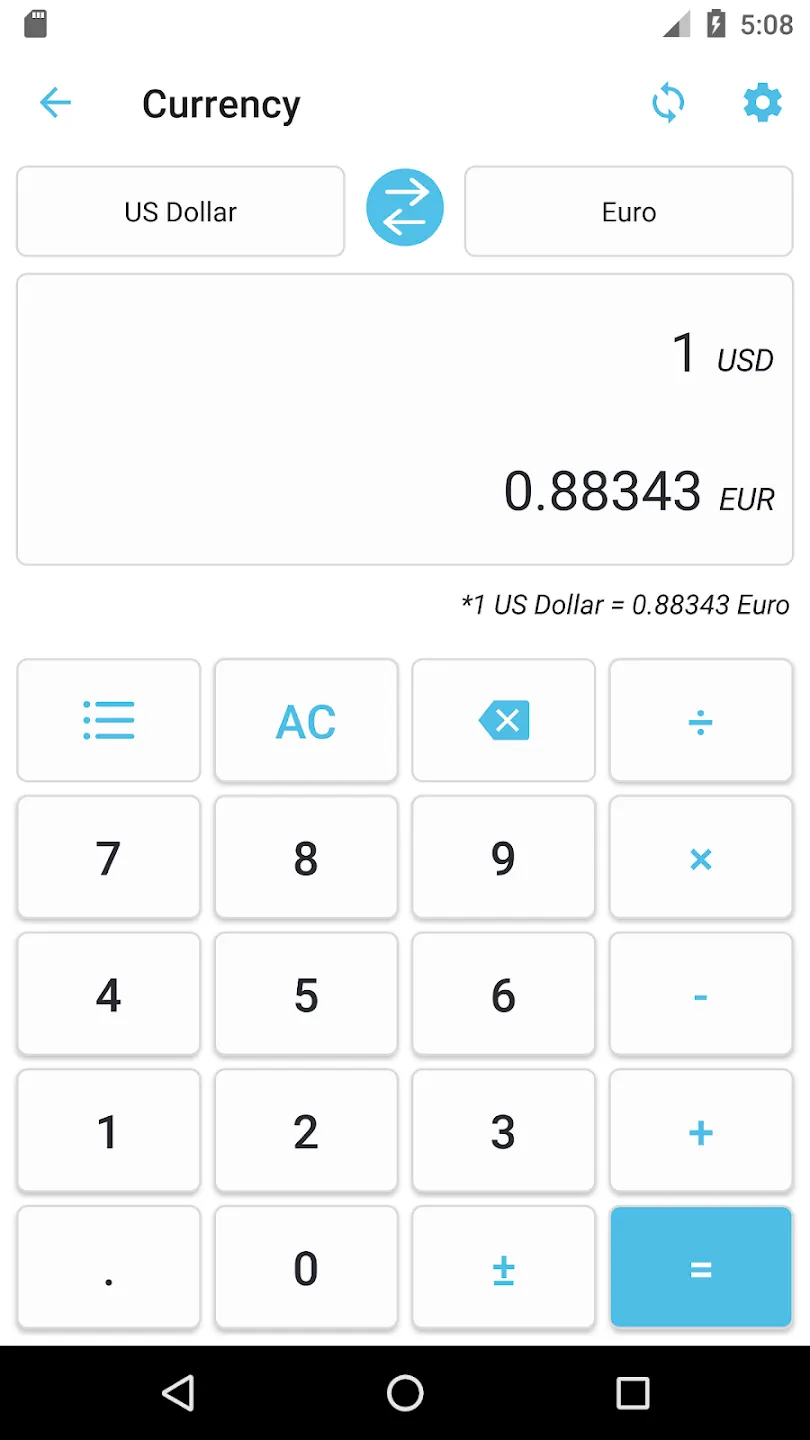
Task: Open the settings gear
Action: click(762, 103)
